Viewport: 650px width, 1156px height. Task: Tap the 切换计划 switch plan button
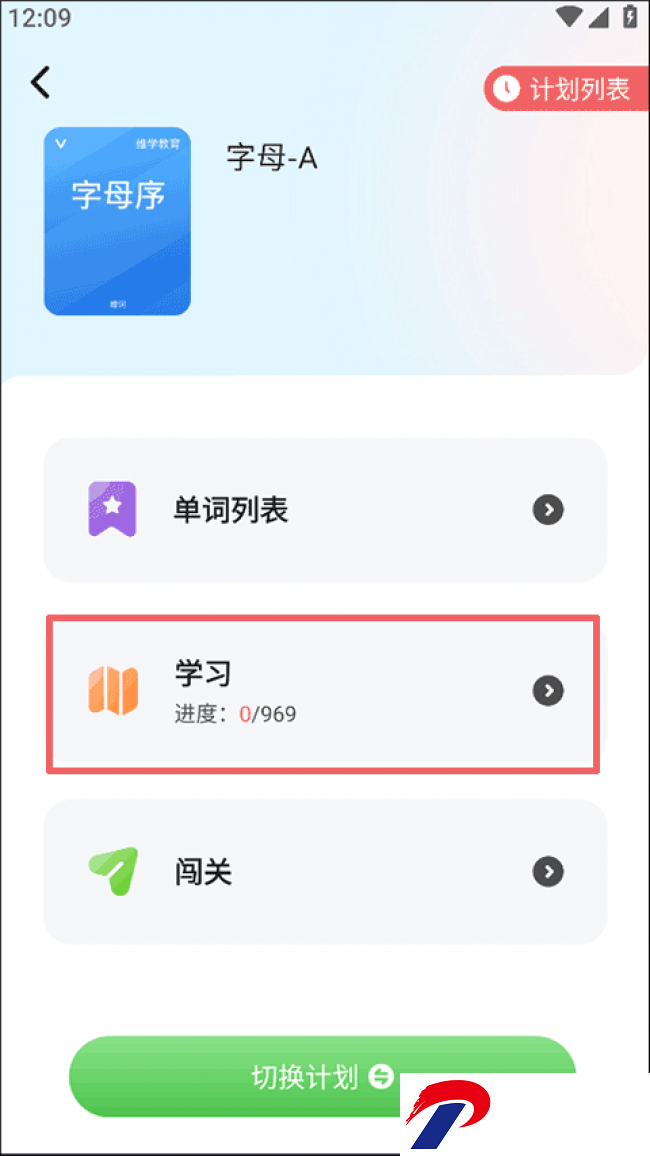click(x=322, y=1076)
